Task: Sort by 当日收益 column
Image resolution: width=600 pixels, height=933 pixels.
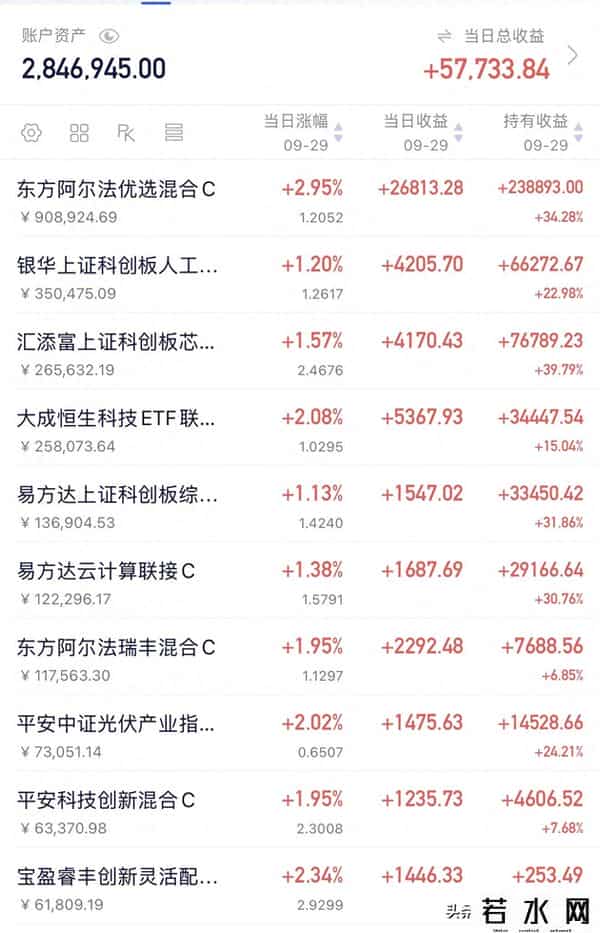Action: coord(420,132)
